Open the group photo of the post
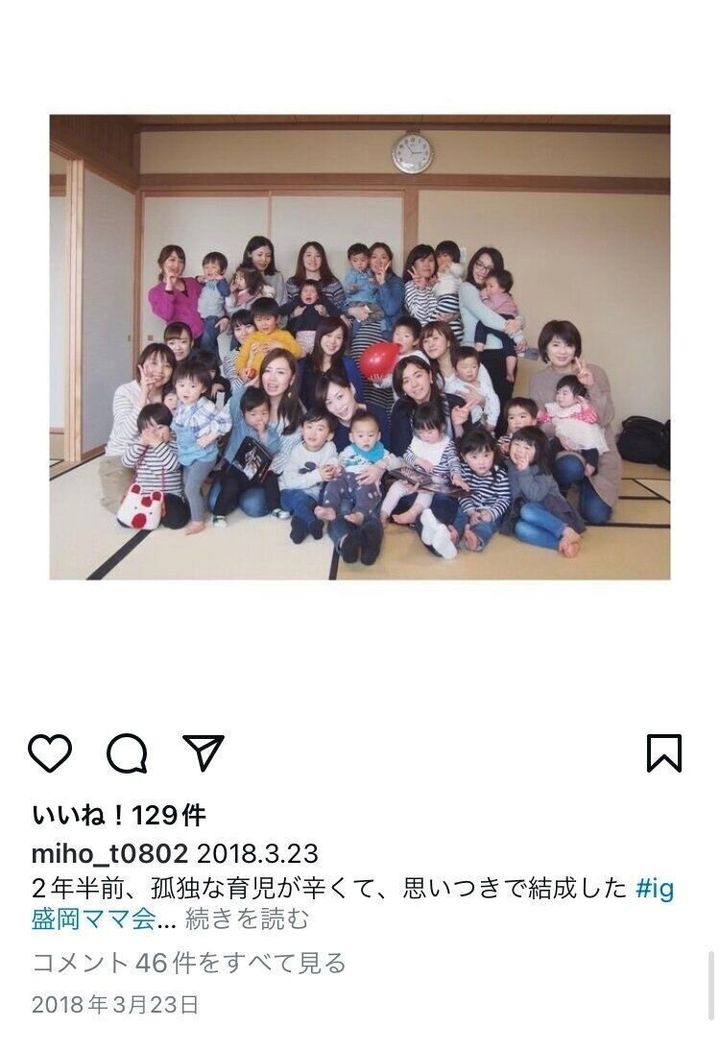 click(x=360, y=347)
